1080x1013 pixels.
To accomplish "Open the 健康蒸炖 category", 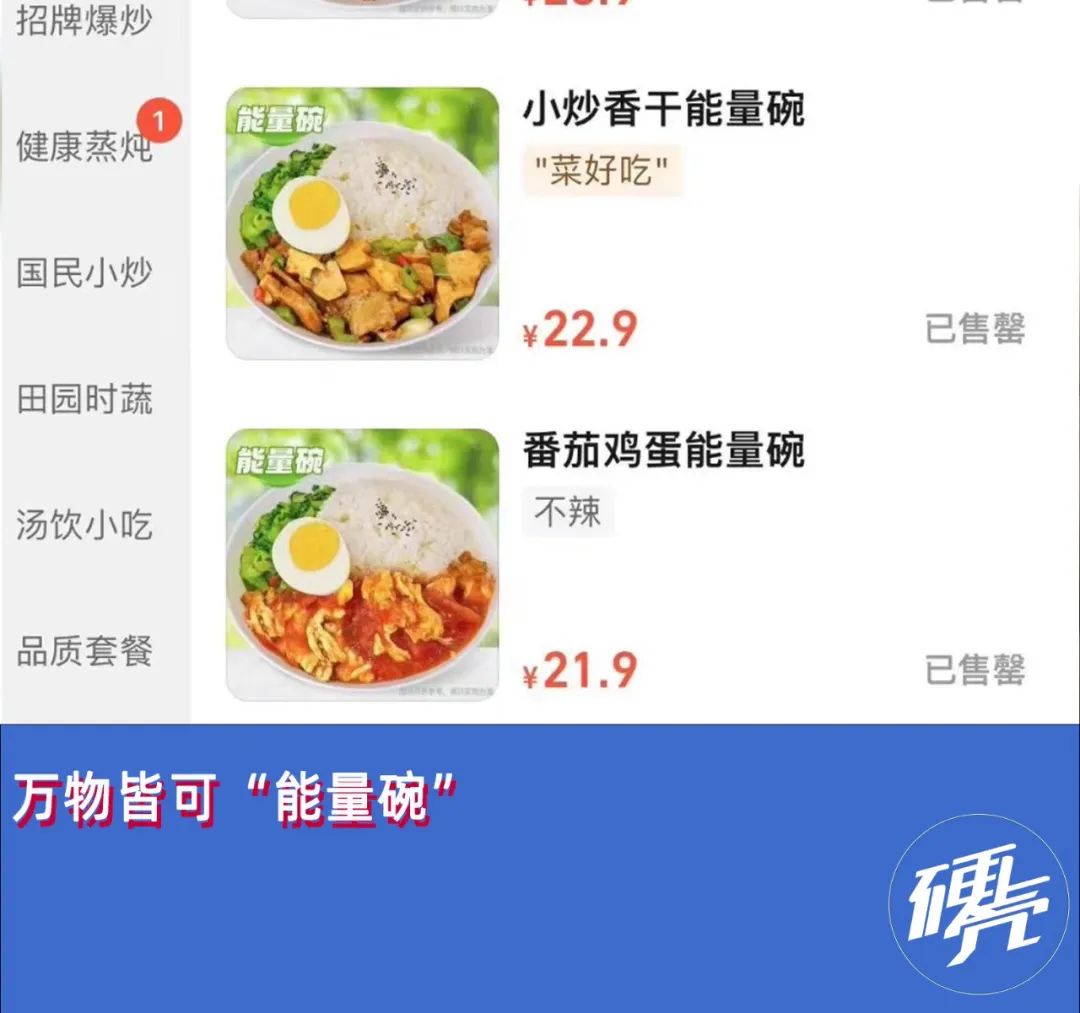I will (84, 146).
